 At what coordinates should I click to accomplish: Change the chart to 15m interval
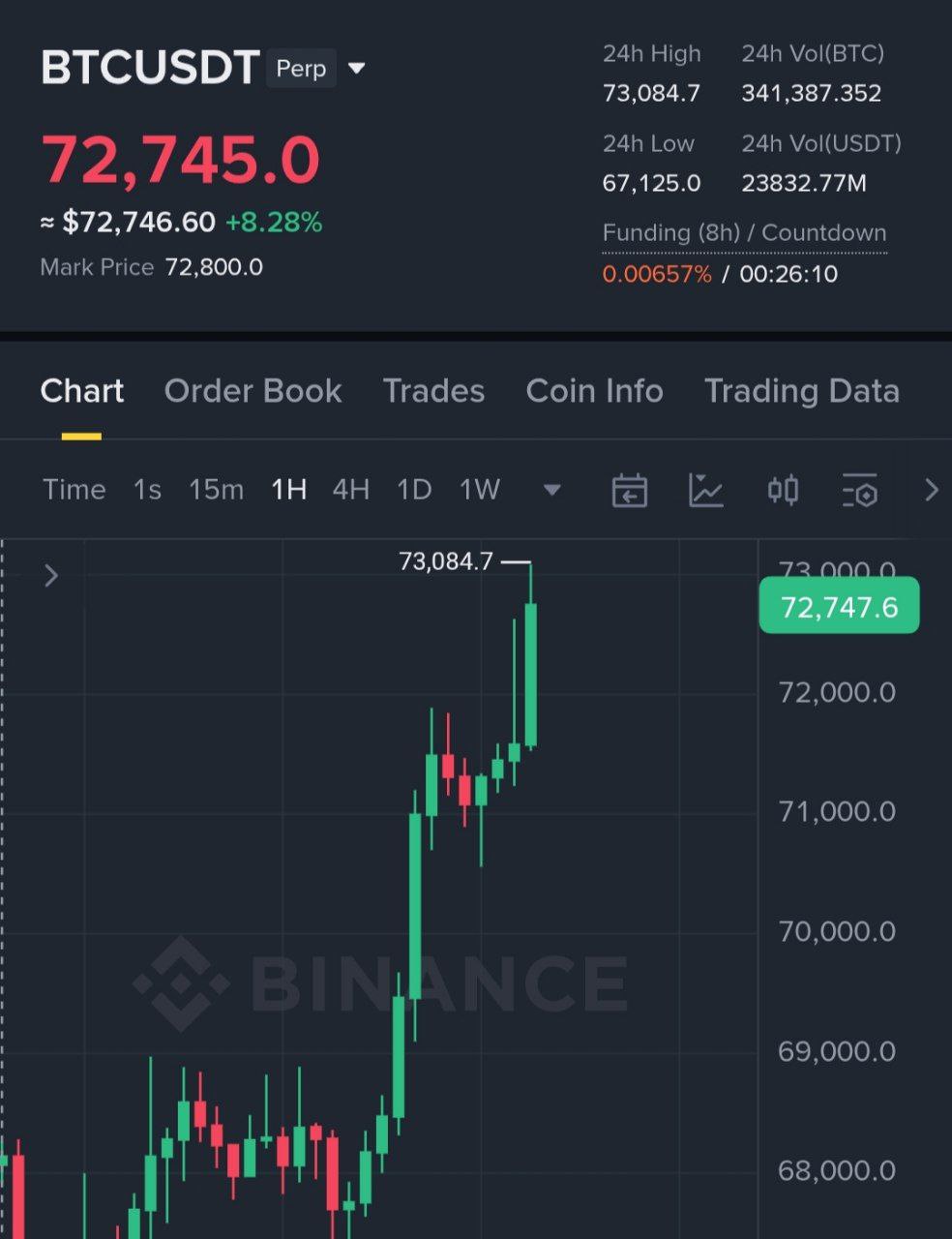click(216, 490)
